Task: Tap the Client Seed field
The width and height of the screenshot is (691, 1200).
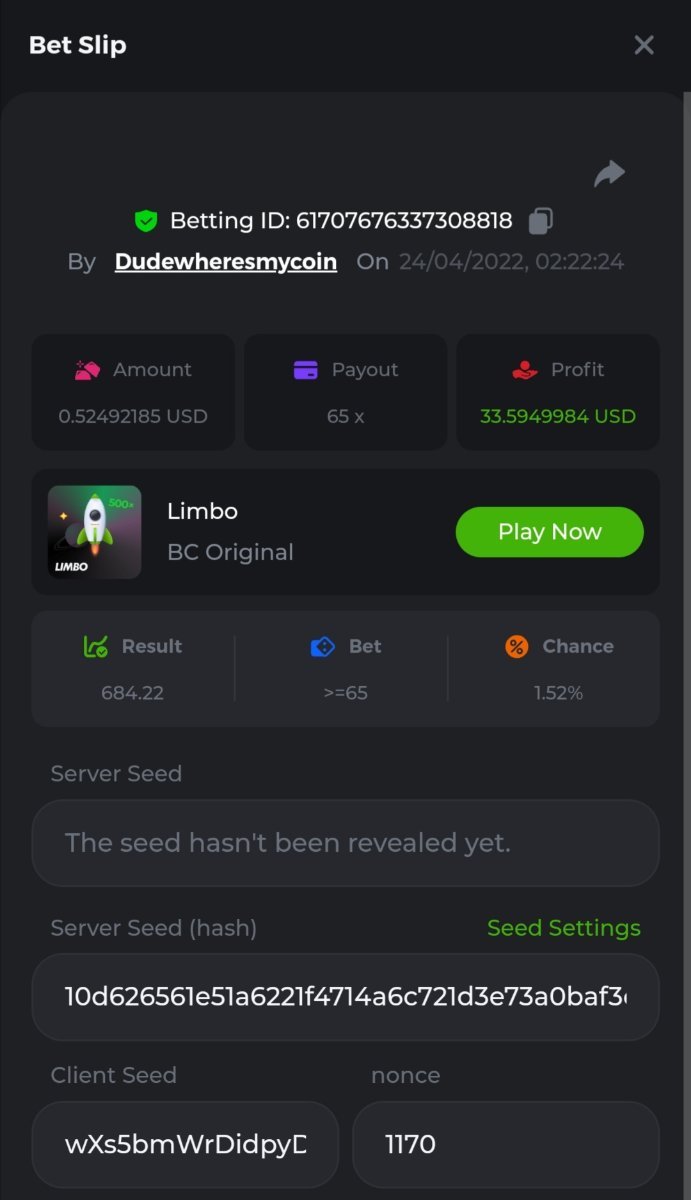Action: pos(185,1144)
